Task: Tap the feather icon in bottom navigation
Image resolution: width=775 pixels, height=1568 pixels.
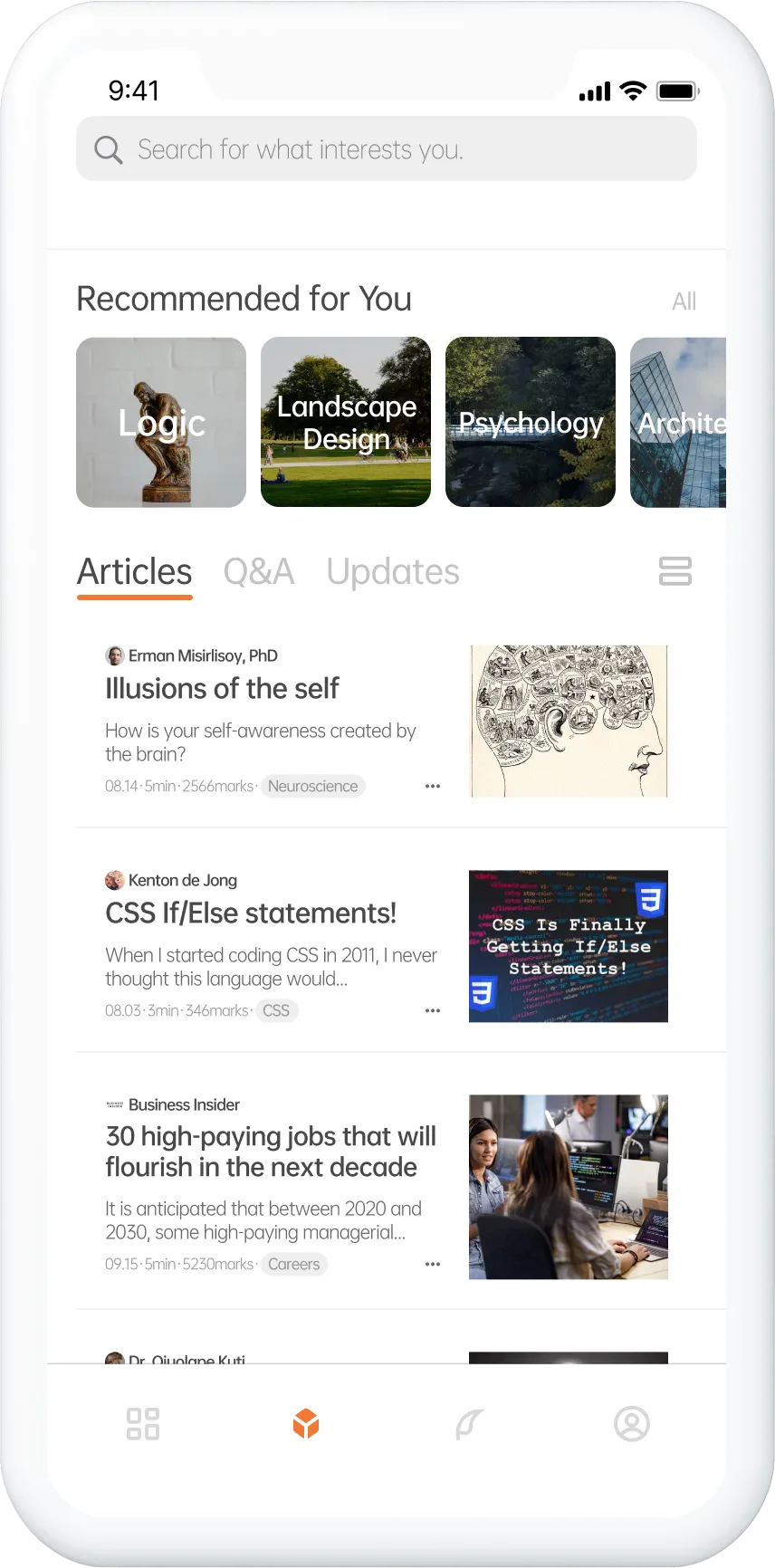Action: pyautogui.click(x=470, y=1423)
